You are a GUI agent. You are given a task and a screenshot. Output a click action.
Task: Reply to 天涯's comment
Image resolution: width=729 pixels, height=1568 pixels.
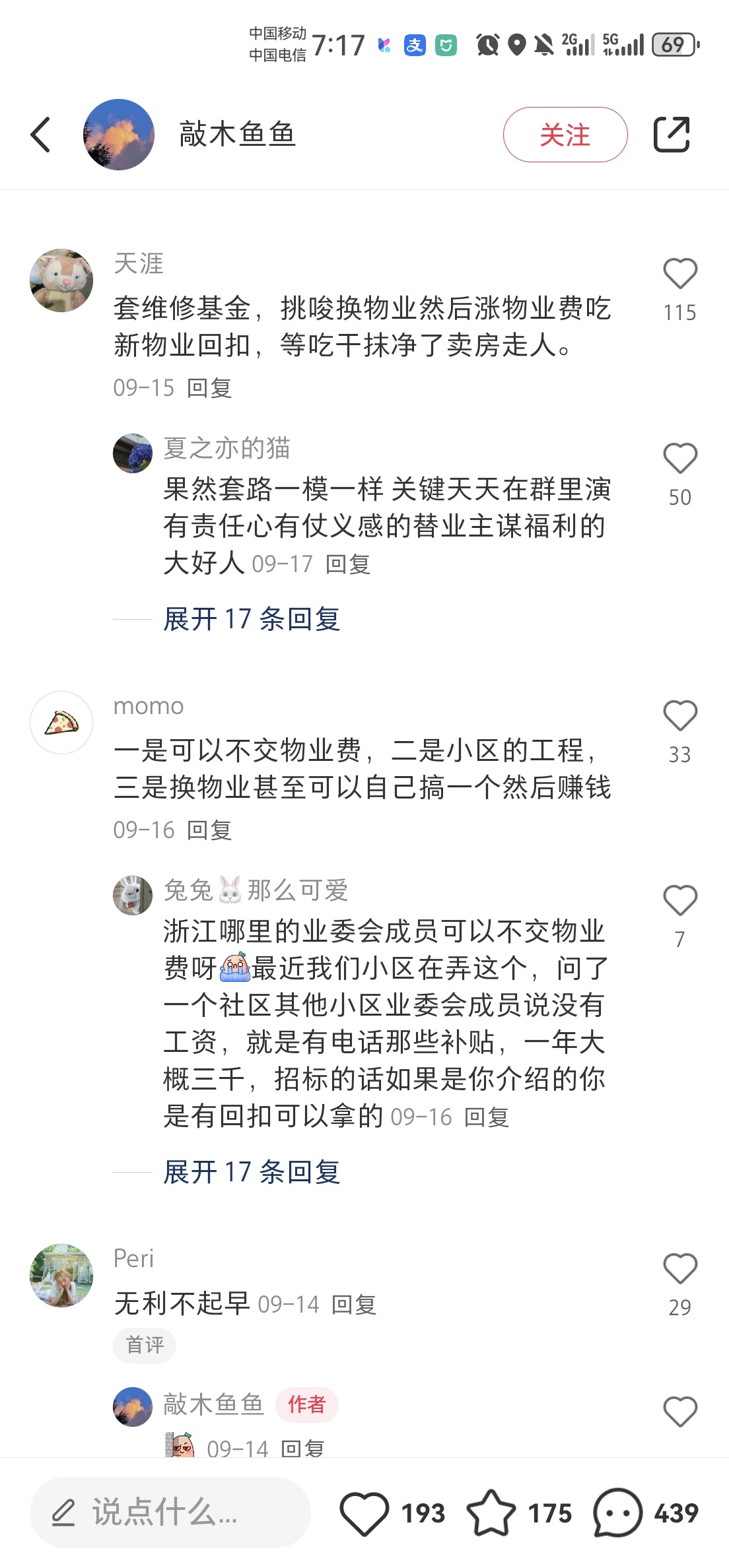(x=209, y=388)
